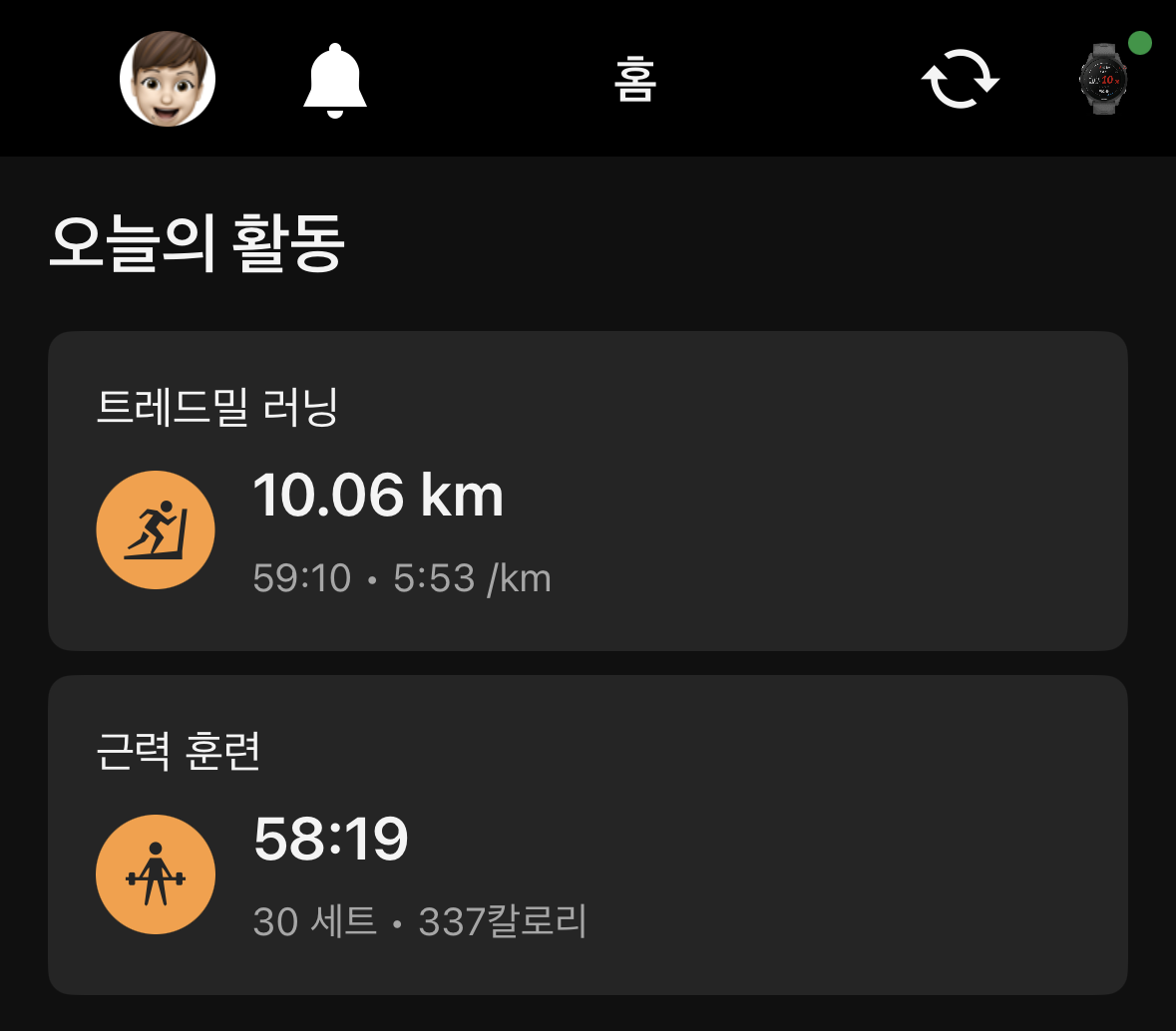
Task: Tap the sync arrows icon
Action: coord(960,80)
